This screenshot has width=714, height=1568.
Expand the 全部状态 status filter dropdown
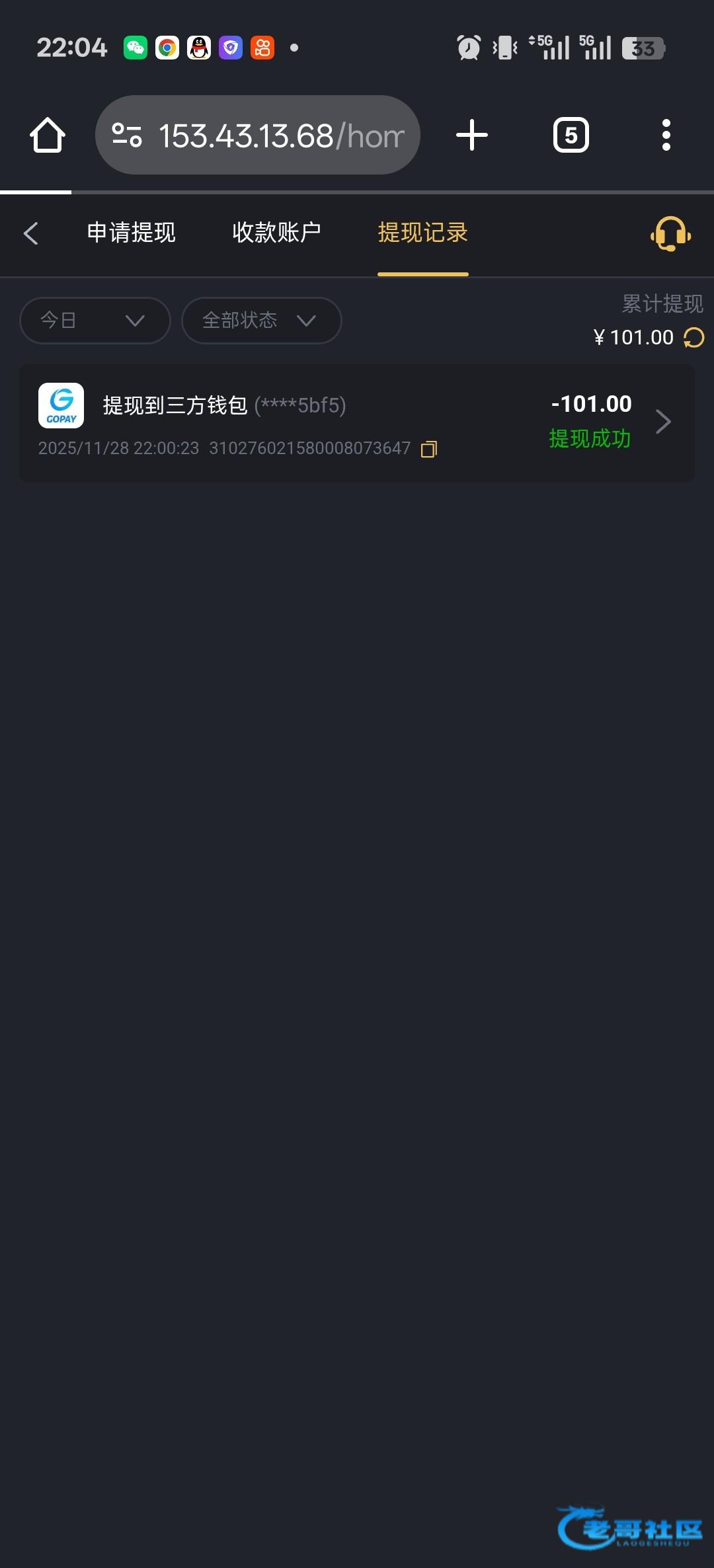pos(261,321)
